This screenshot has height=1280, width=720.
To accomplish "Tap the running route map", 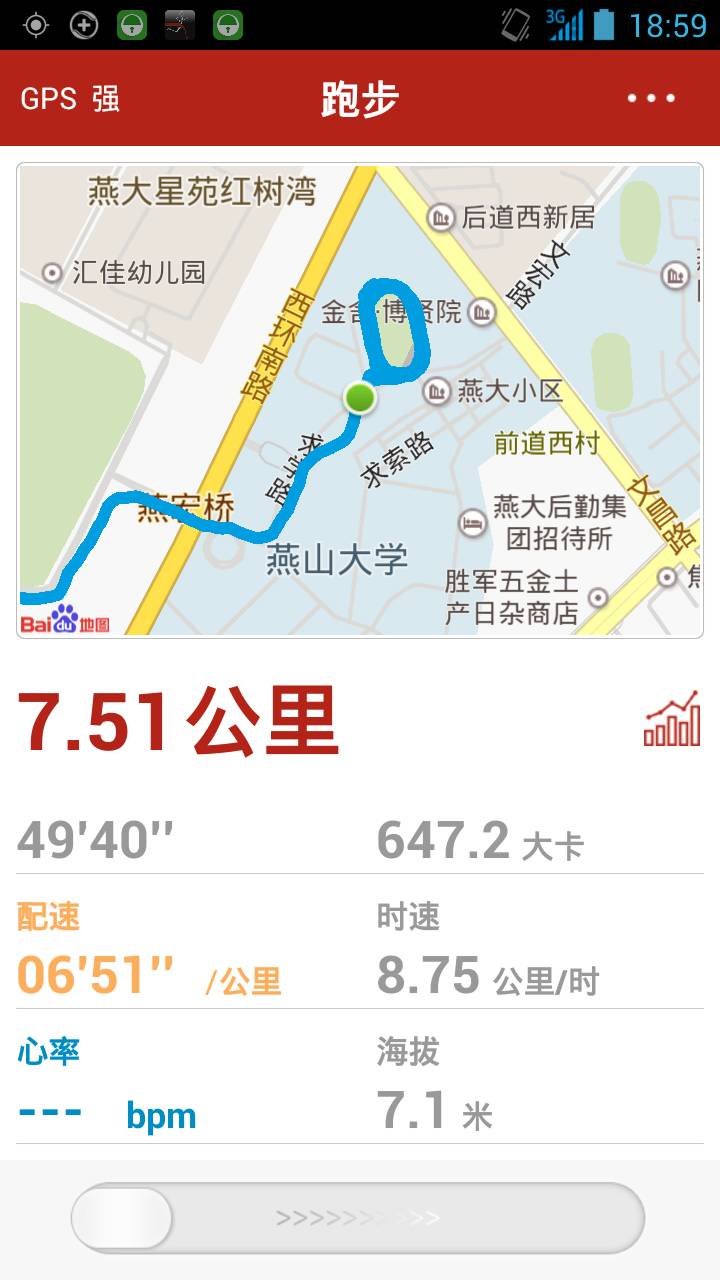I will pyautogui.click(x=360, y=400).
